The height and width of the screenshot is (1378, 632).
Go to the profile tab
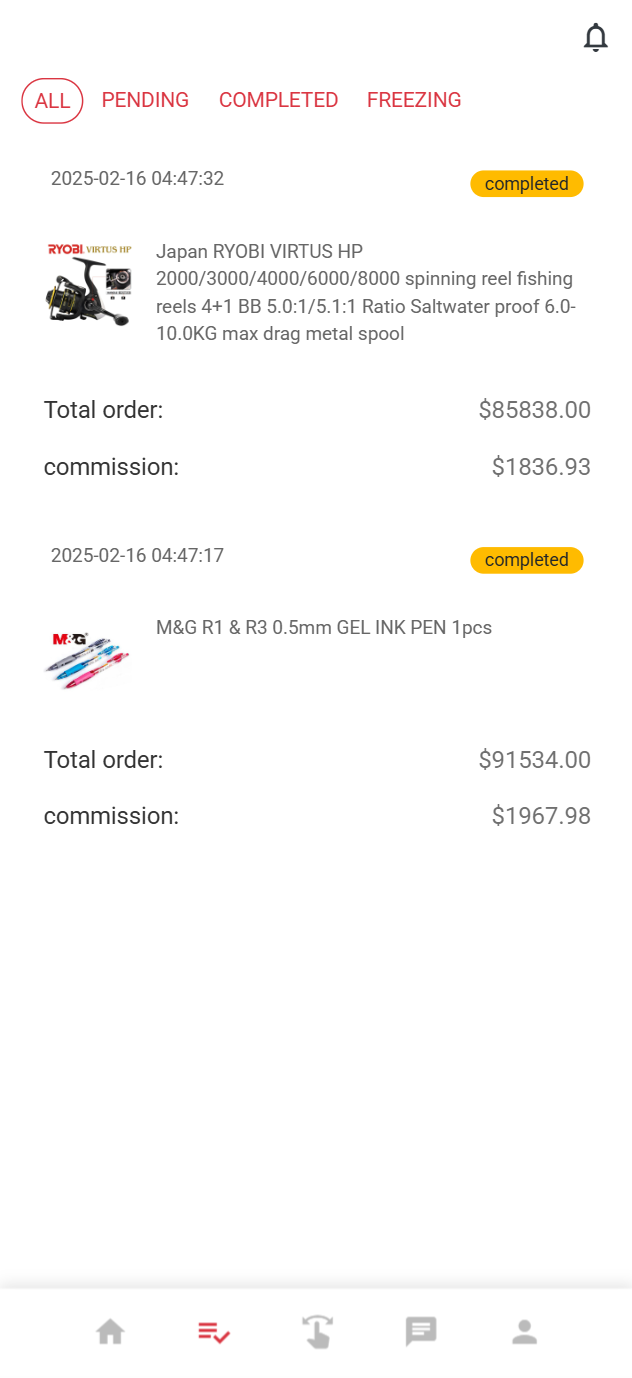(x=525, y=1332)
